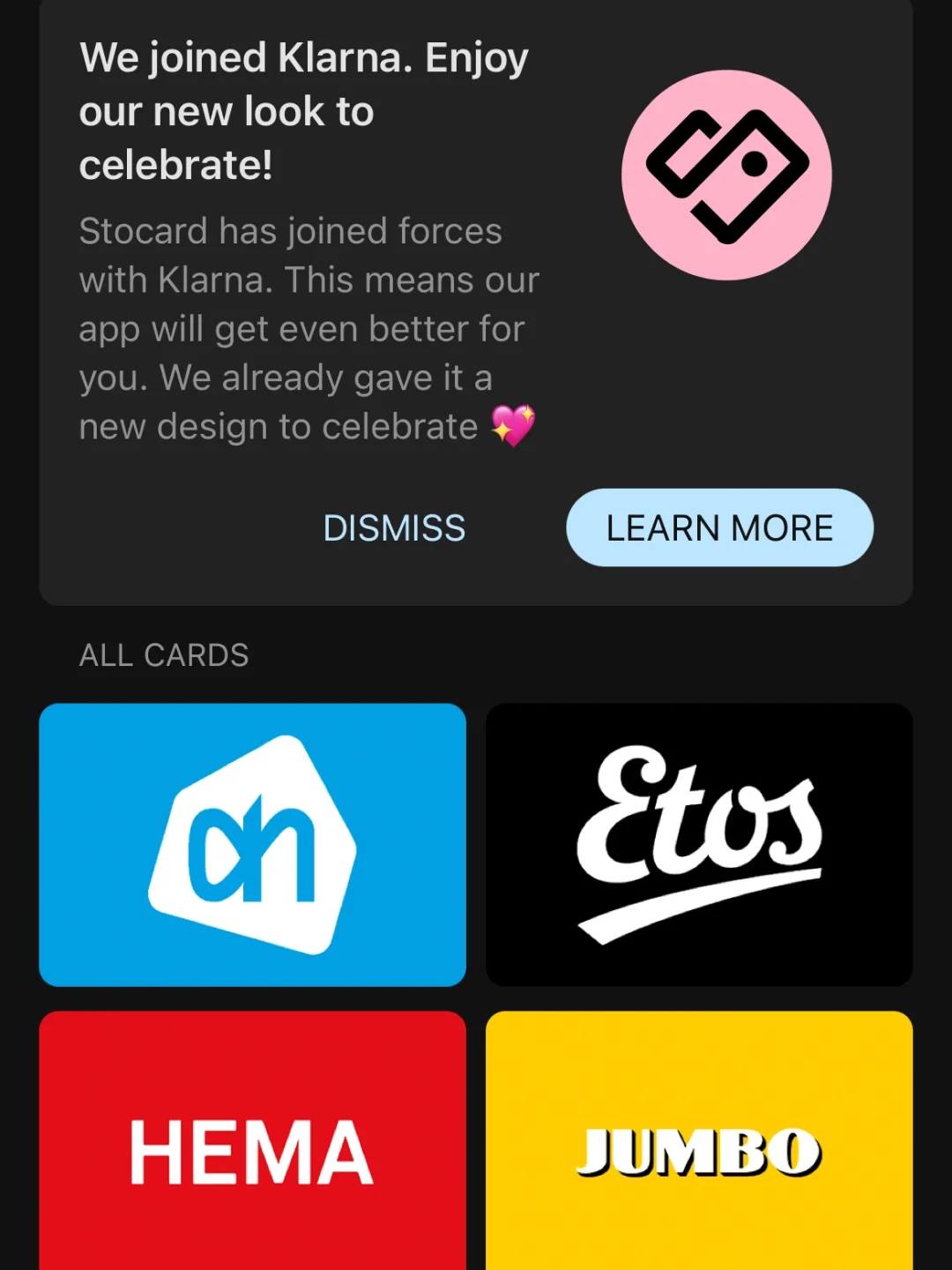Screen dimensions: 952x1270
Task: Tap Learn More about Klarna
Action: [x=719, y=528]
